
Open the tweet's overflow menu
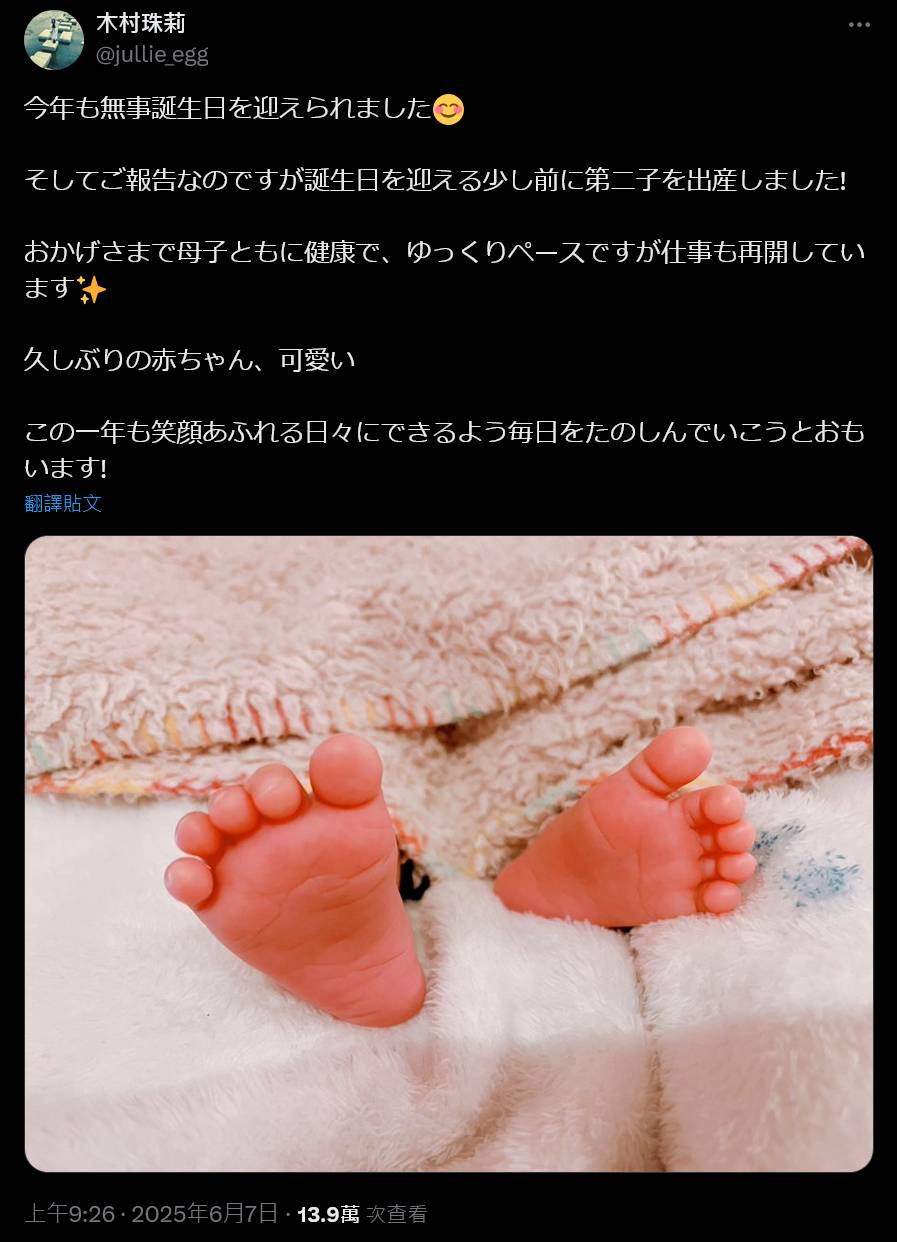pyautogui.click(x=859, y=25)
